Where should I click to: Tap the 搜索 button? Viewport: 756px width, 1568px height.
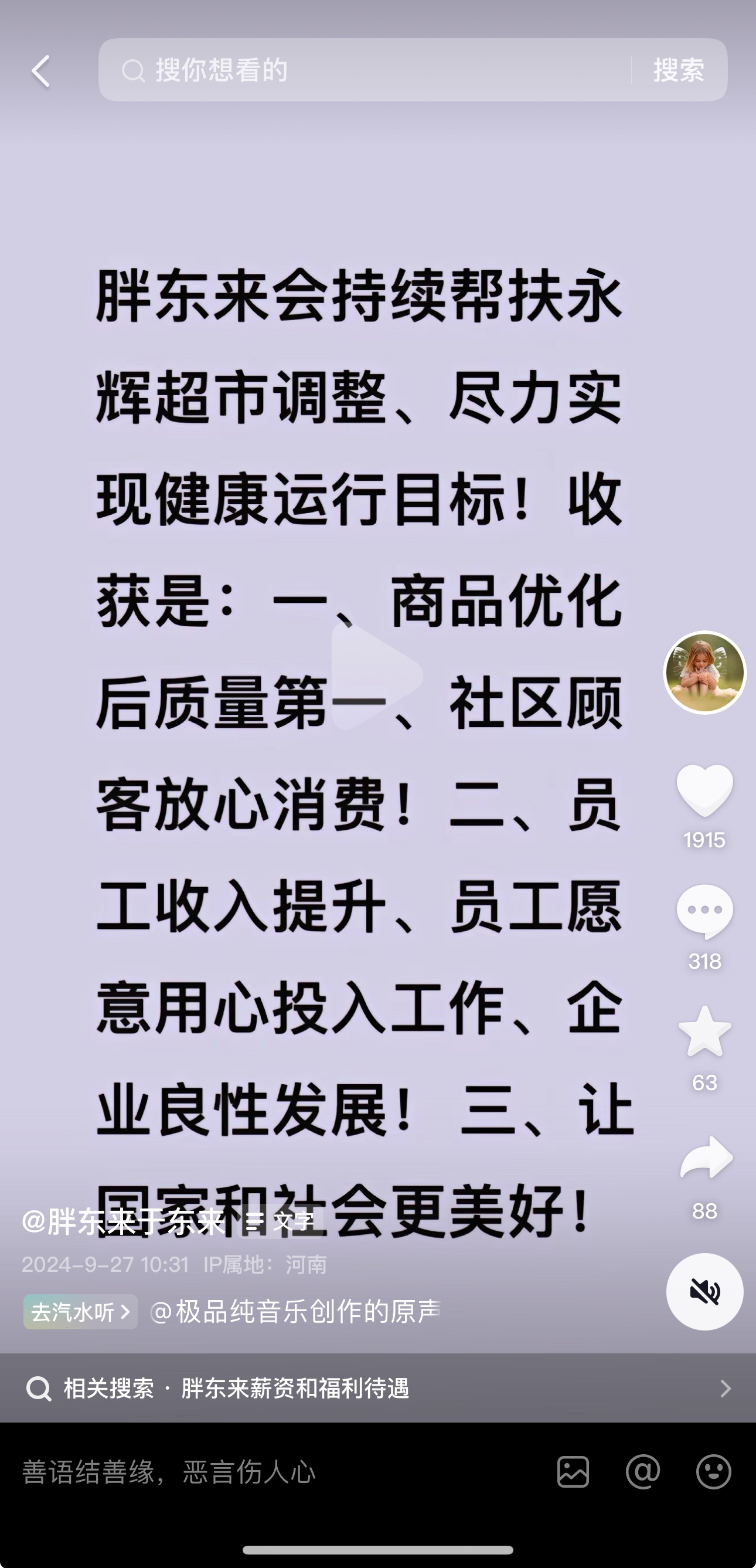tap(679, 70)
